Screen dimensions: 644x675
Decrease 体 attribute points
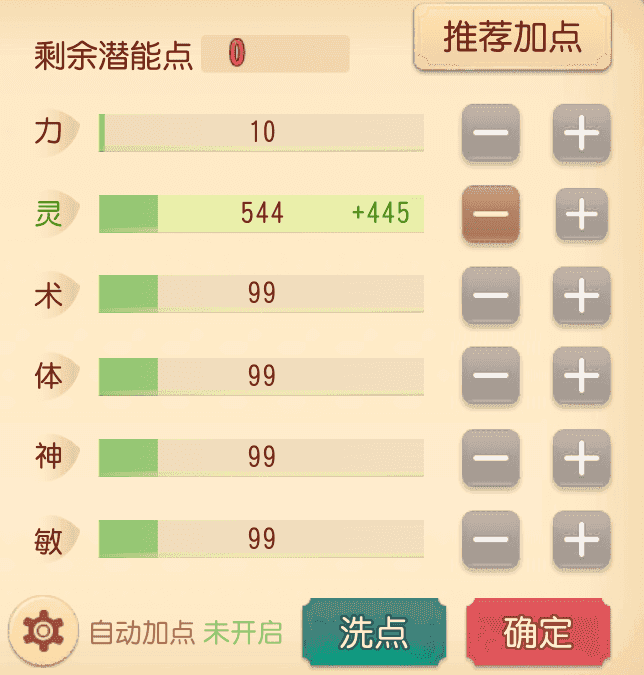click(x=490, y=377)
